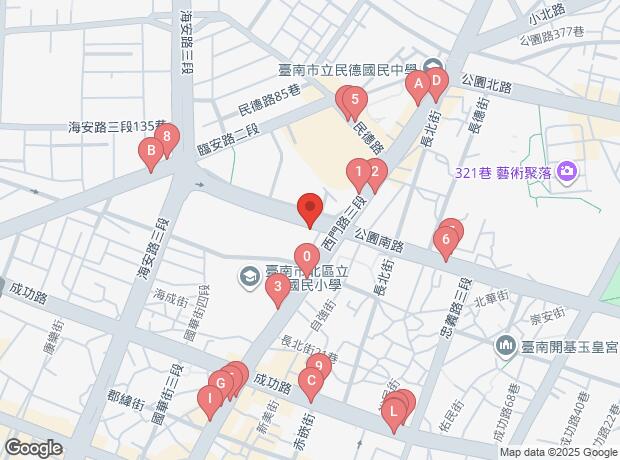Tap the pin numbered 9
The width and height of the screenshot is (620, 460).
coord(319,365)
